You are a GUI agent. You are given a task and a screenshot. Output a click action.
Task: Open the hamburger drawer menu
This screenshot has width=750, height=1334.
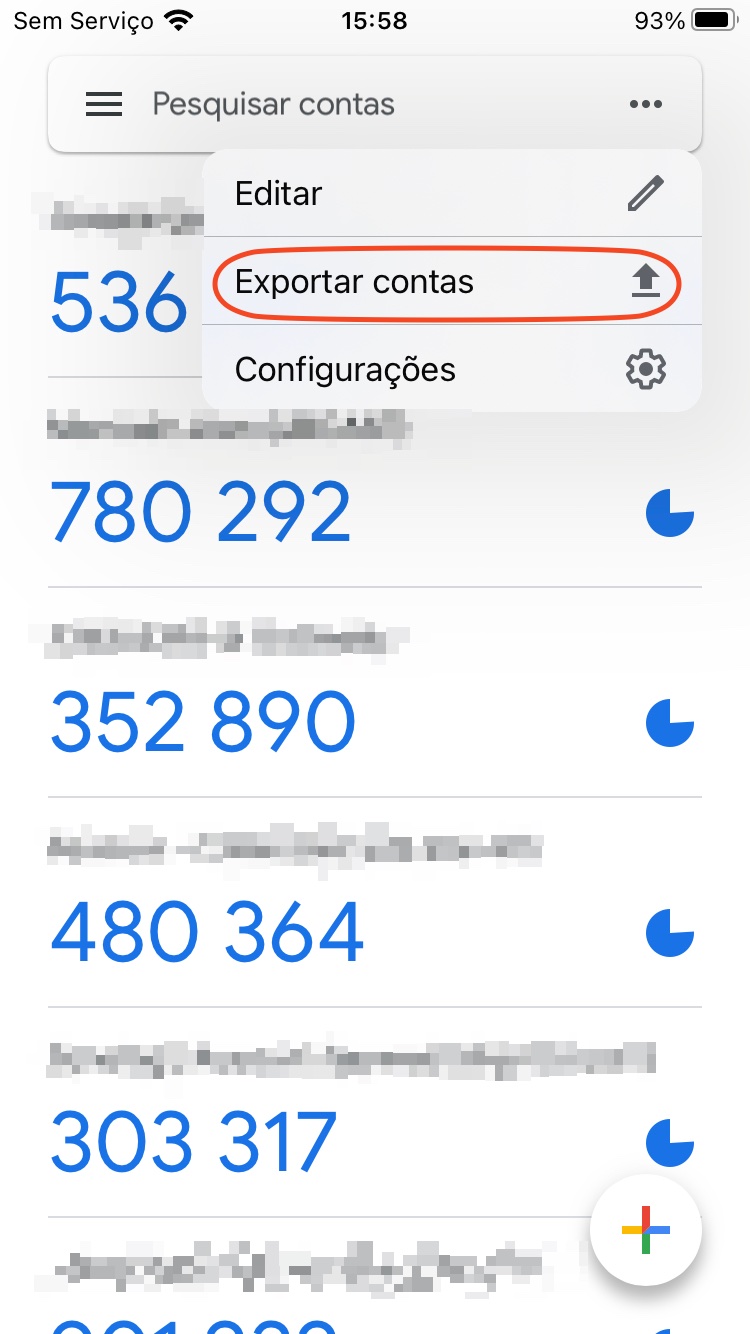click(x=104, y=104)
